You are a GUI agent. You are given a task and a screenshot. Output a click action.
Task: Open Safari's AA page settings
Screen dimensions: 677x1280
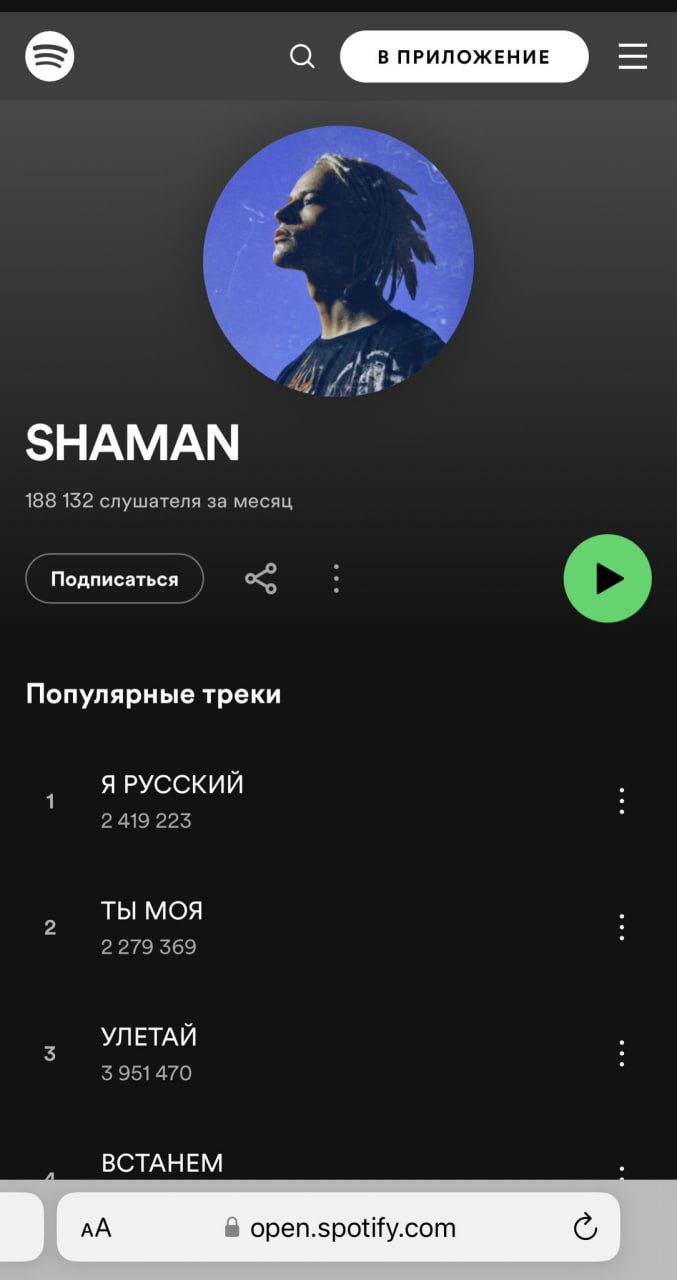(x=96, y=1228)
